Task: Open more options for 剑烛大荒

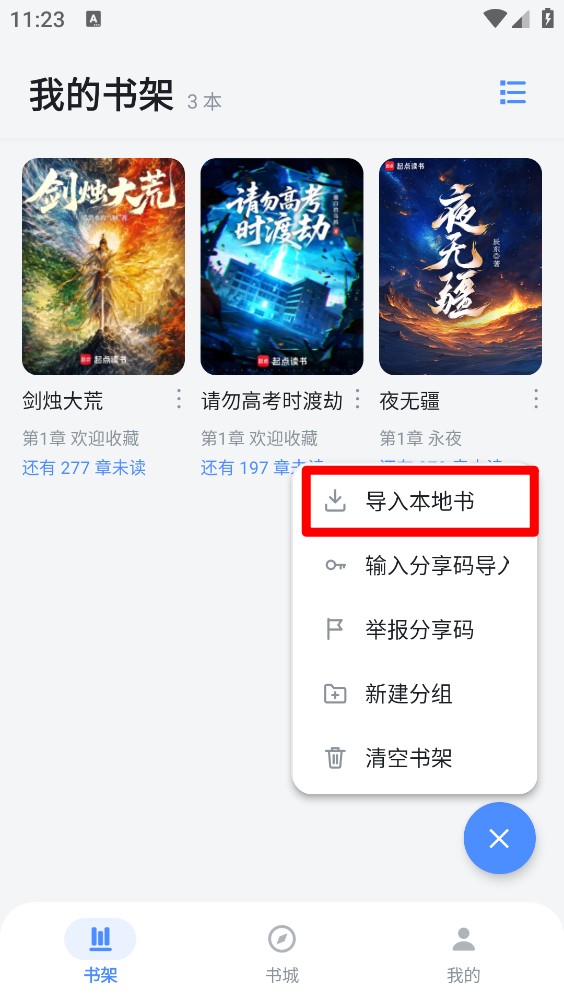Action: pyautogui.click(x=179, y=399)
